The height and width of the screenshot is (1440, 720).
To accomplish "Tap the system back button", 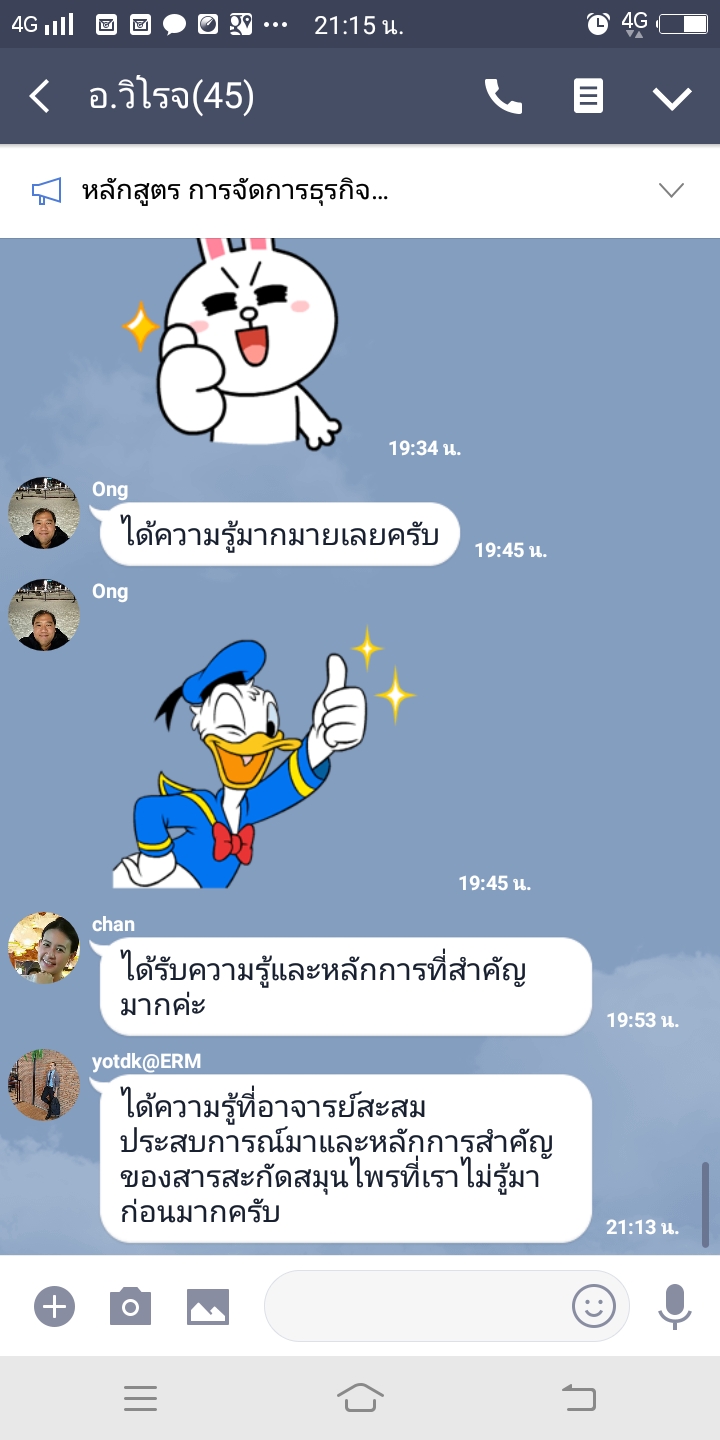I will pyautogui.click(x=579, y=1398).
